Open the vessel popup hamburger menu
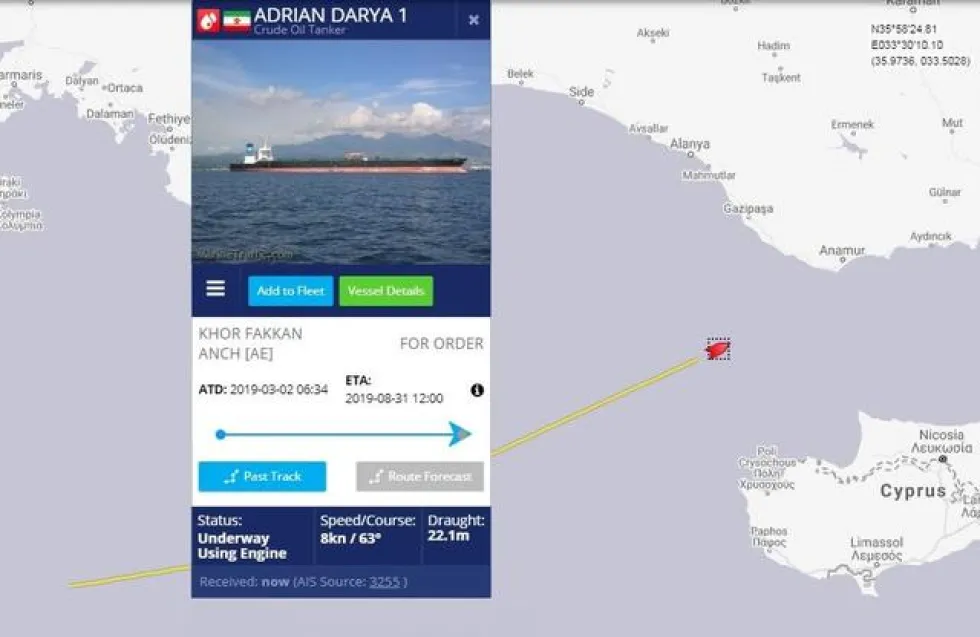Screen dimensions: 980x637 tap(215, 289)
